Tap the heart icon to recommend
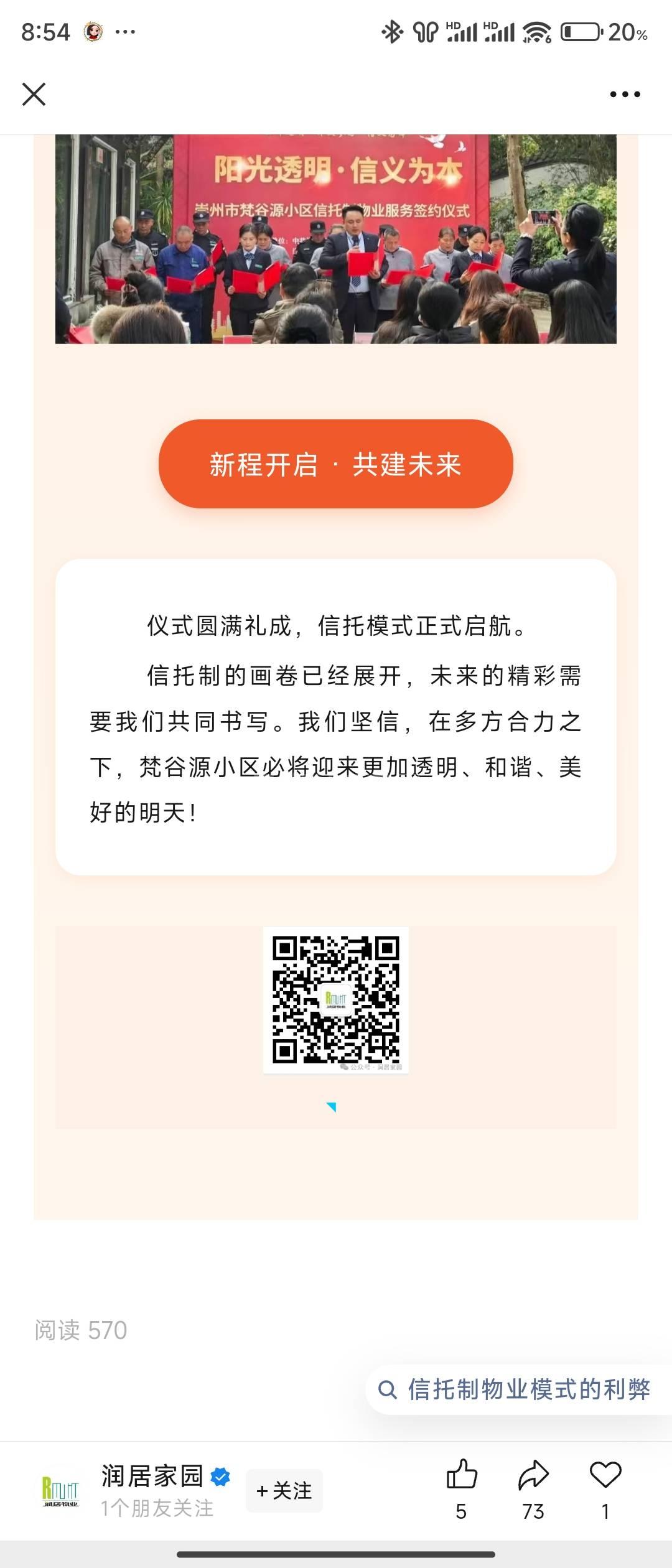This screenshot has width=672, height=1568. tap(605, 1475)
